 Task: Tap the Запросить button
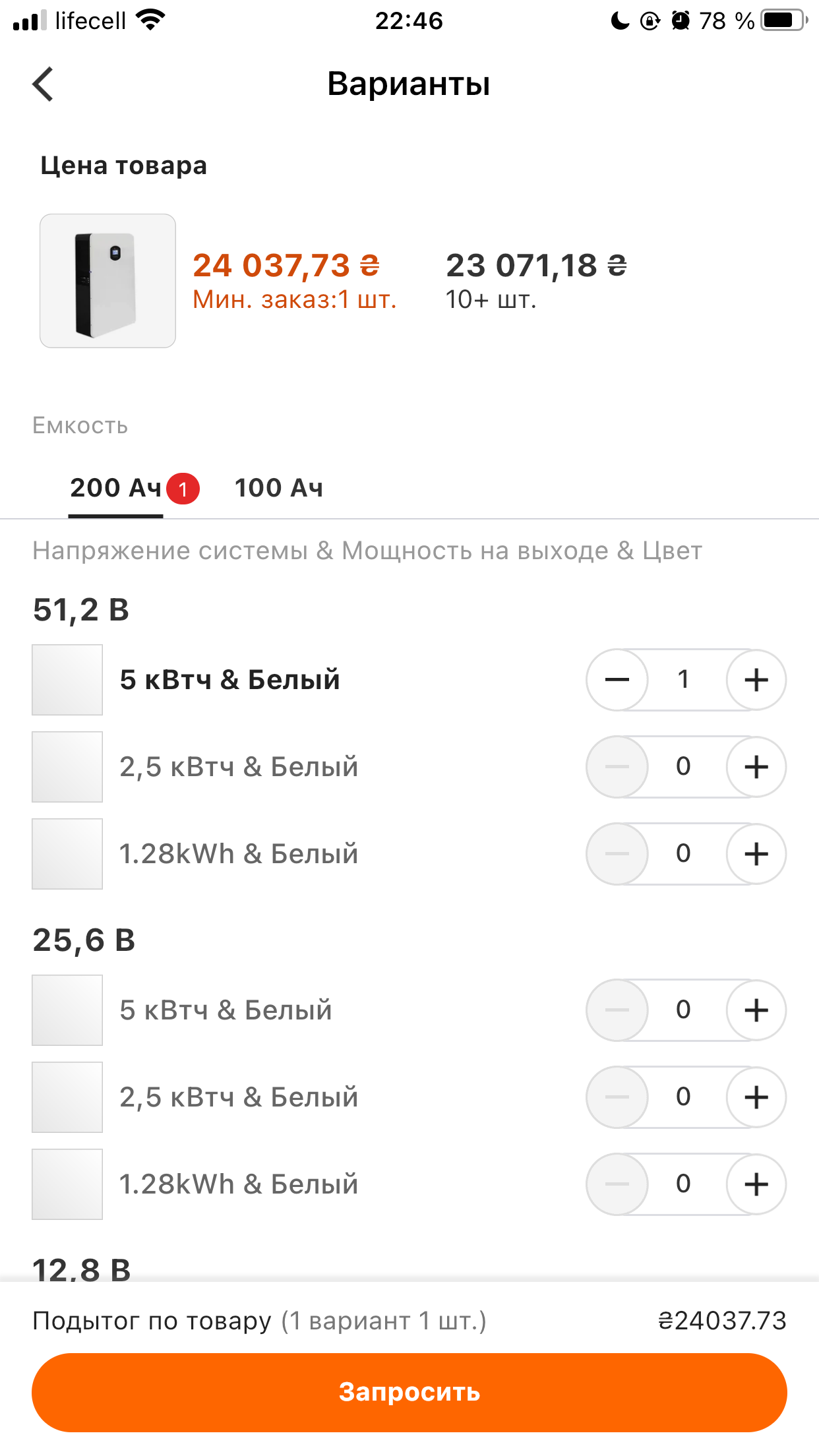pyautogui.click(x=409, y=1392)
